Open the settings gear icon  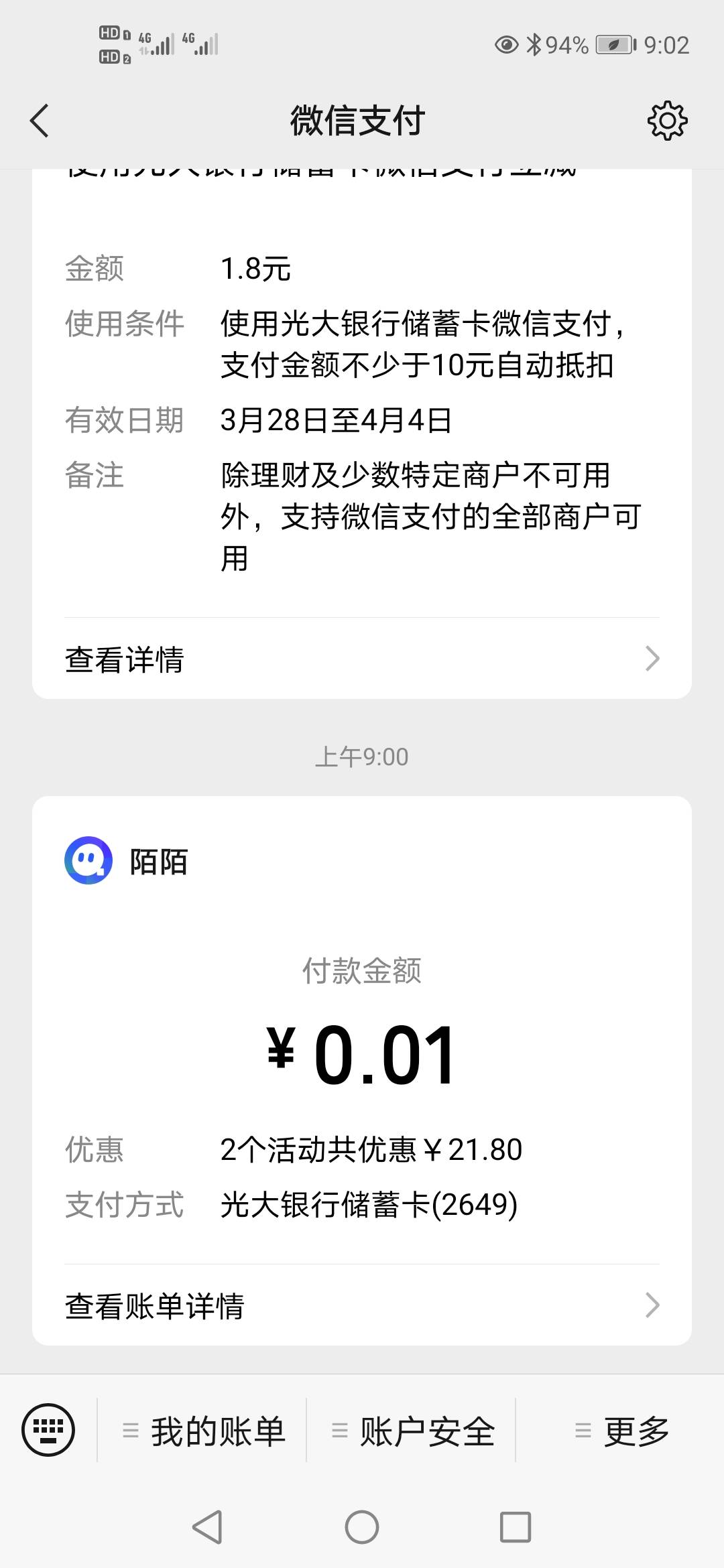[x=667, y=121]
